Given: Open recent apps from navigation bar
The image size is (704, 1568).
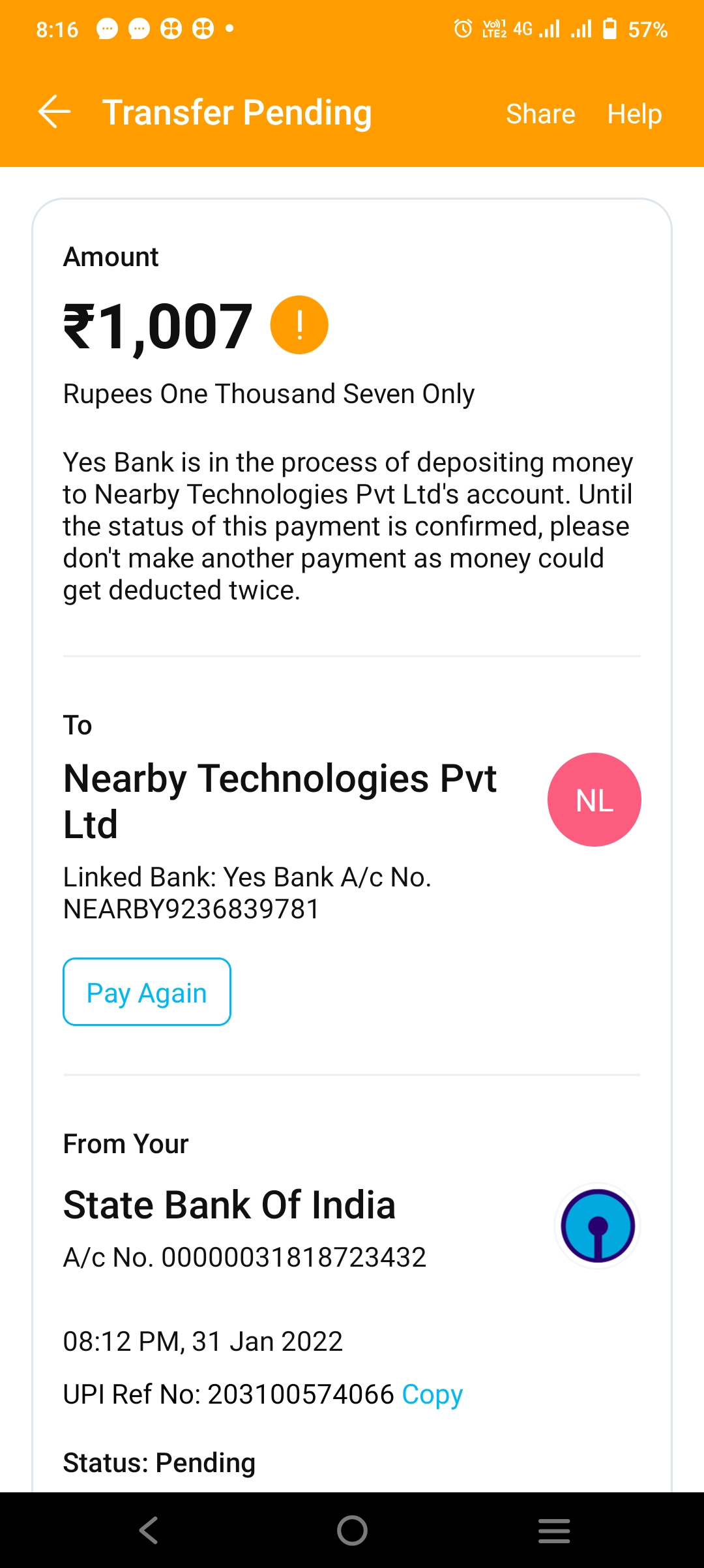Looking at the screenshot, I should 554,1530.
